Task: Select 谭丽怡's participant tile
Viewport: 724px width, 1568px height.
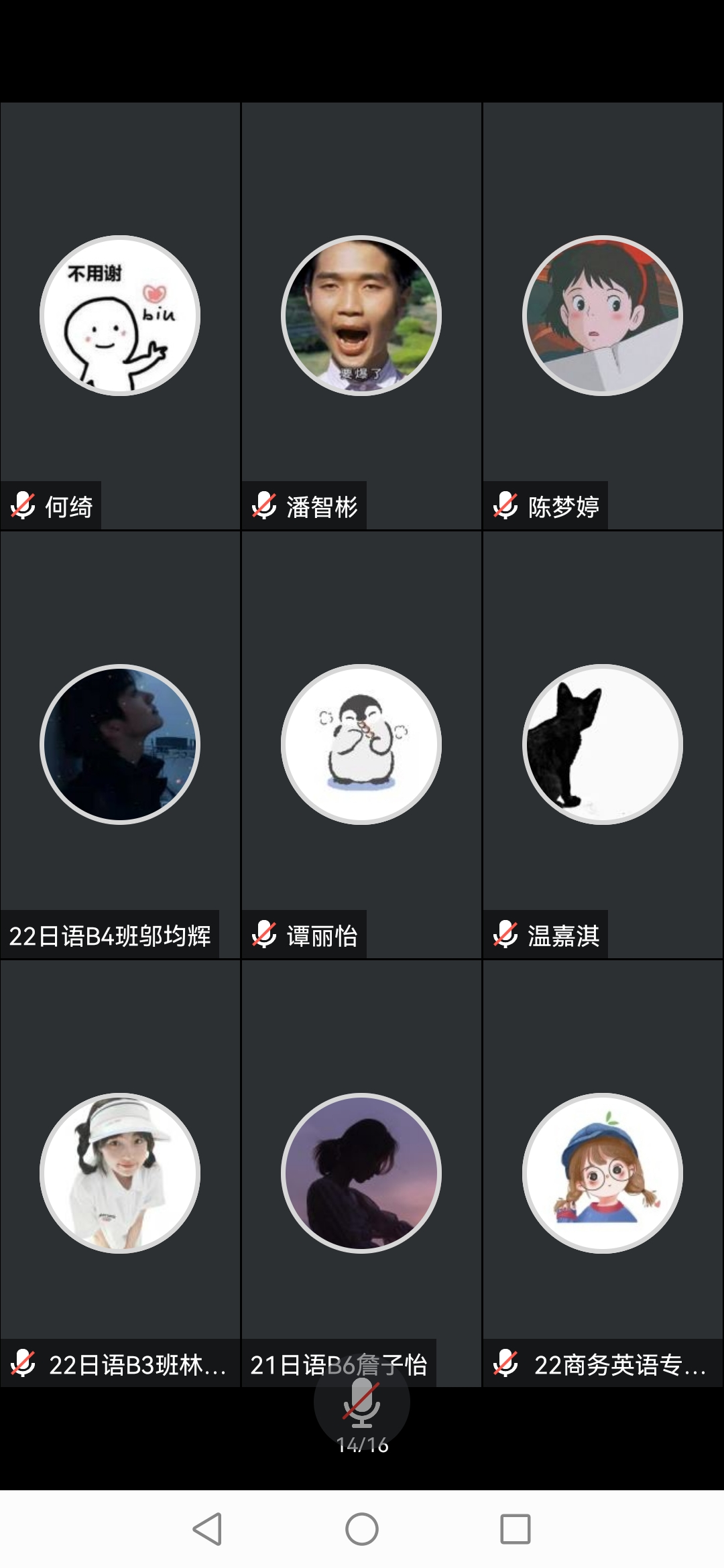Action: point(361,744)
